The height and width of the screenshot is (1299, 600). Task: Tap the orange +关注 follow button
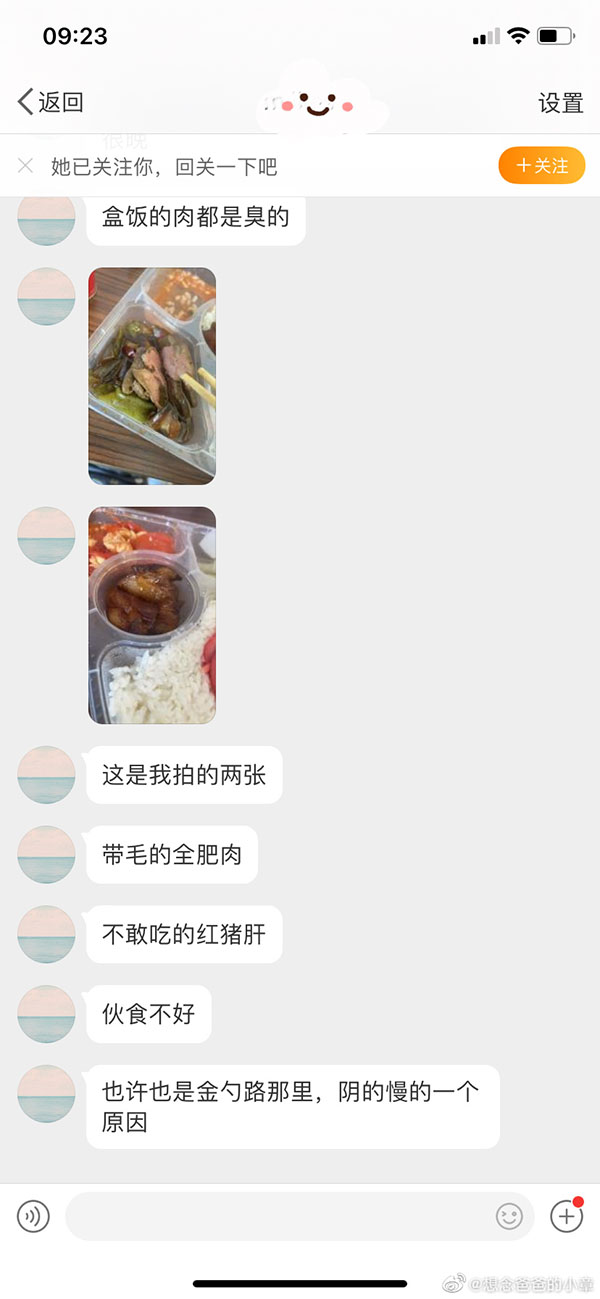tap(541, 166)
